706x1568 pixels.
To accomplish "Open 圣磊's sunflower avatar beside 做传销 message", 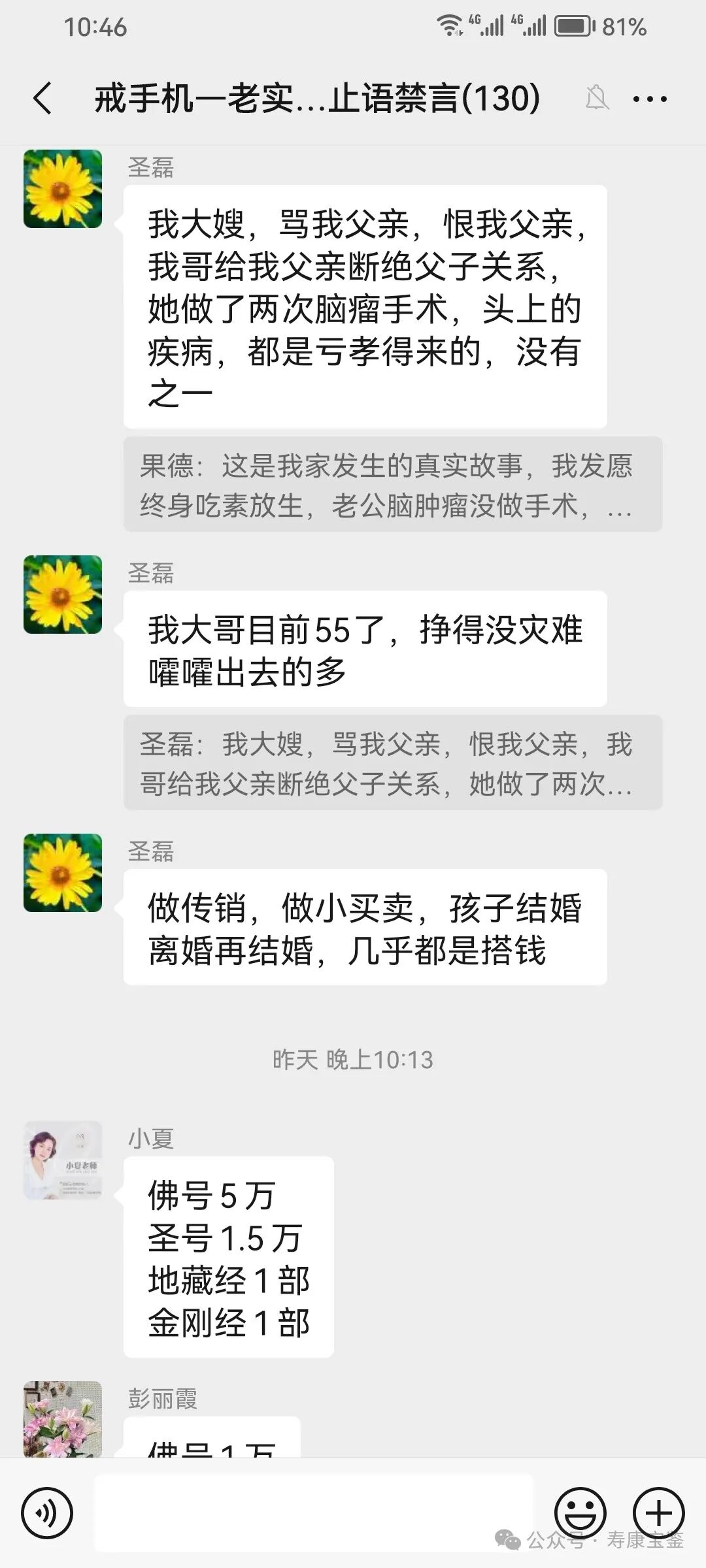I will (63, 873).
